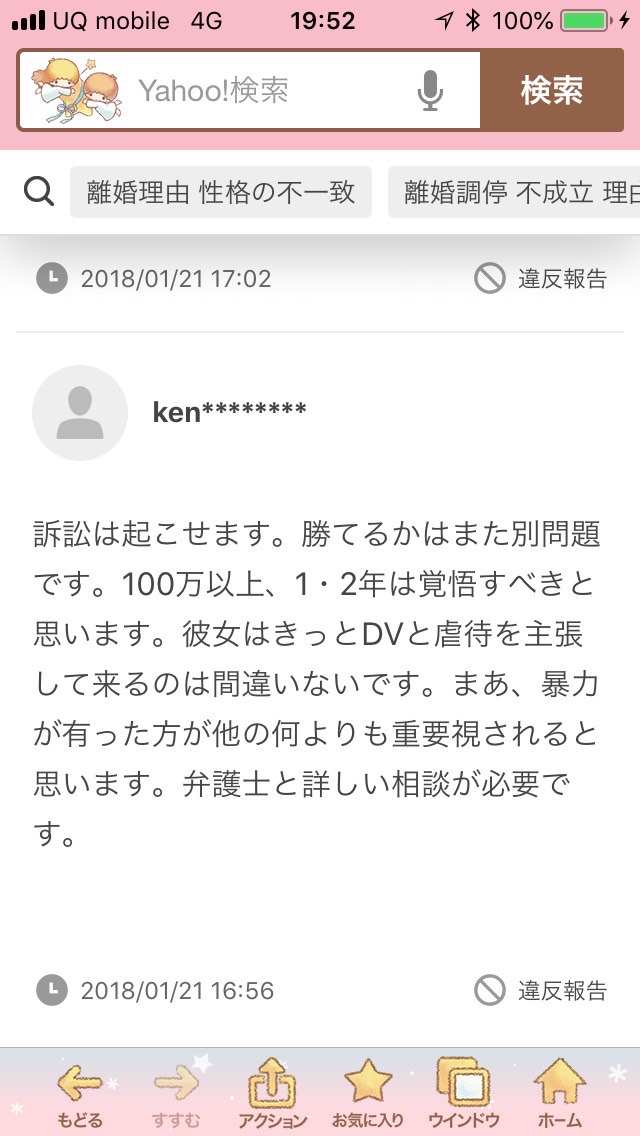
Task: Go back with the もどる button
Action: click(x=80, y=1094)
